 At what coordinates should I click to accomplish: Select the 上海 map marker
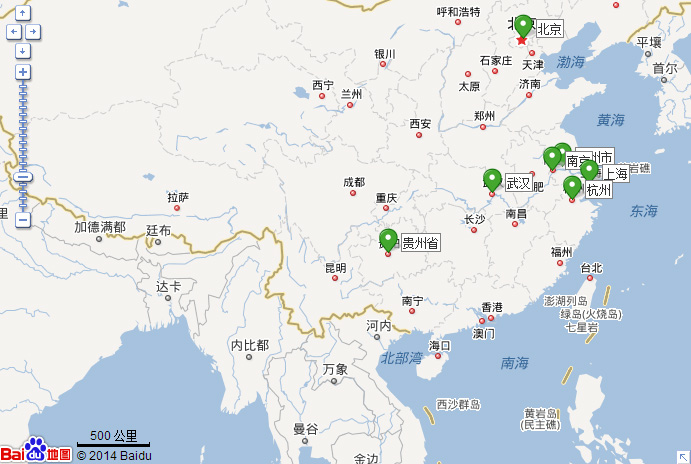(589, 170)
